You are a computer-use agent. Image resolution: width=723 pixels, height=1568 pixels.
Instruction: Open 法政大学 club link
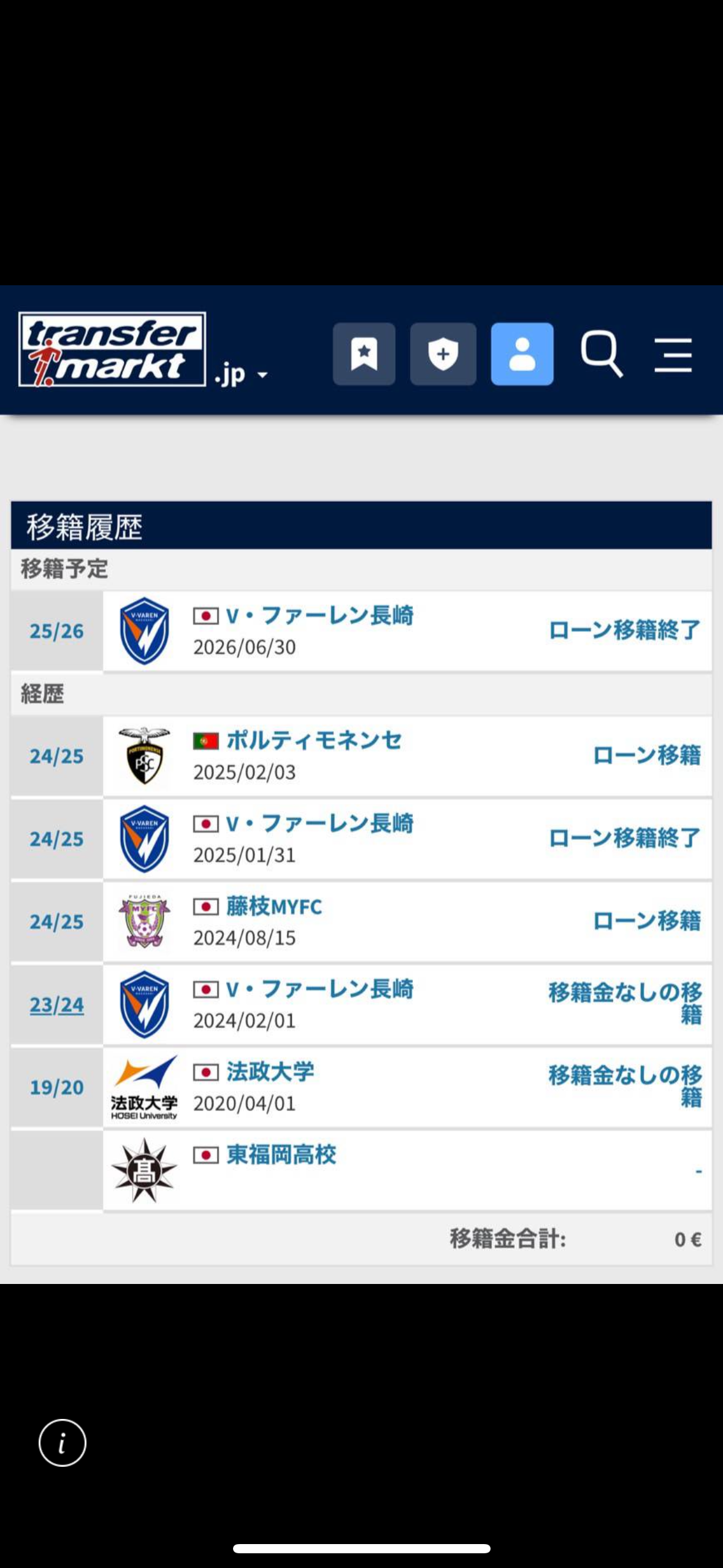point(270,1072)
